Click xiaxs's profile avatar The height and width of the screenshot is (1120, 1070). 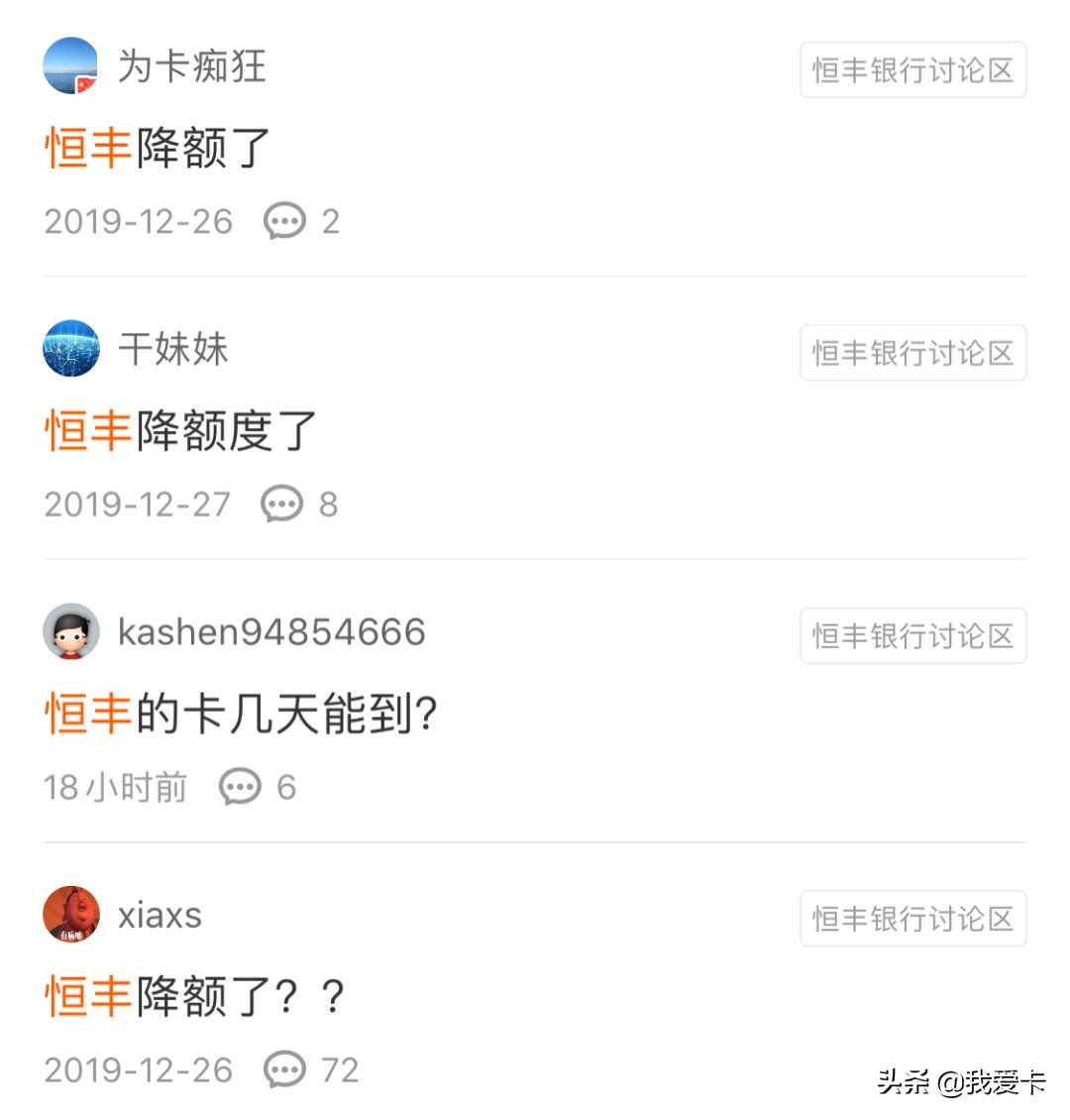(x=69, y=915)
